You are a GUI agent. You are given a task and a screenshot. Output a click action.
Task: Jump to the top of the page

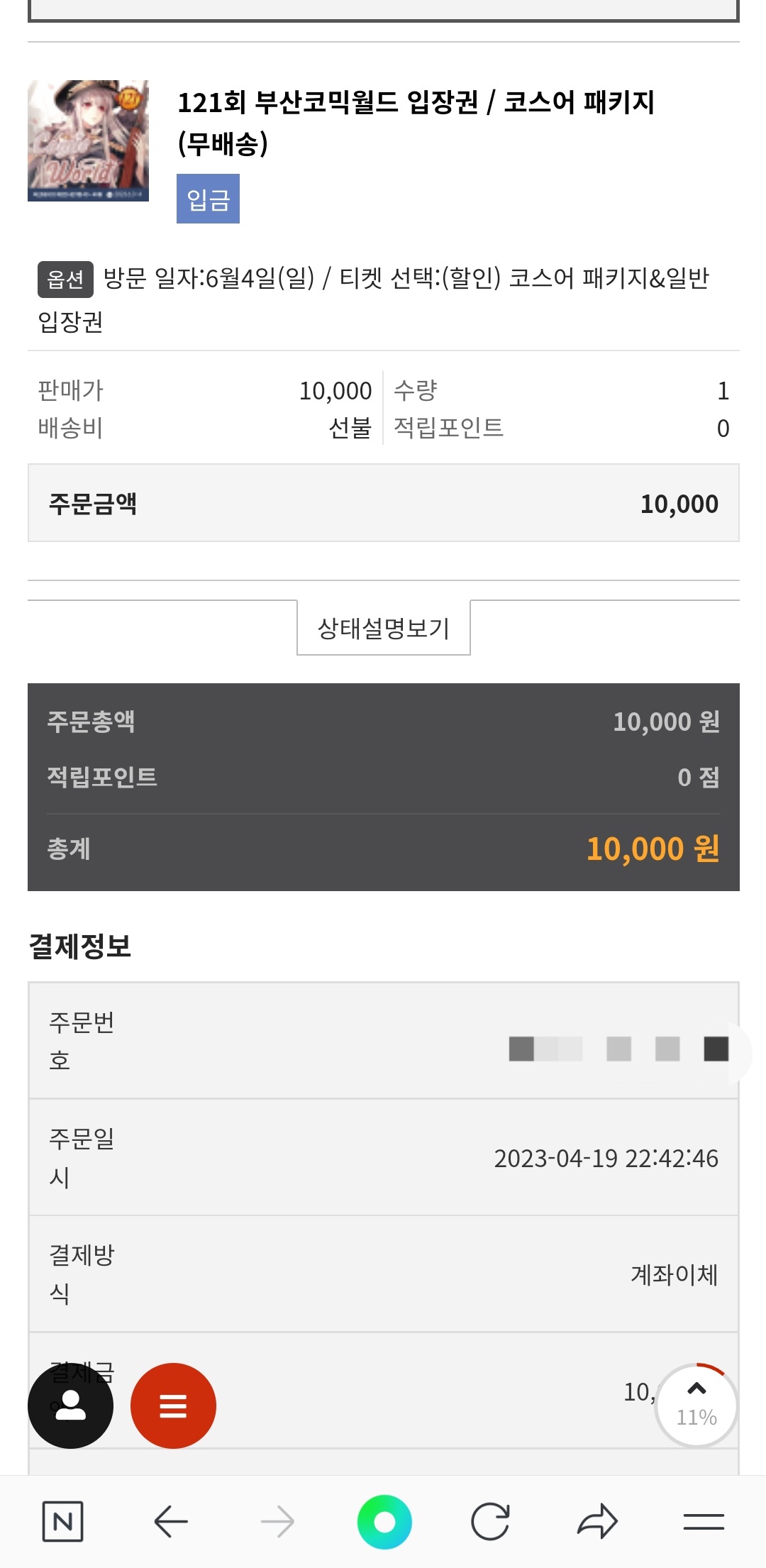pyautogui.click(x=696, y=1405)
